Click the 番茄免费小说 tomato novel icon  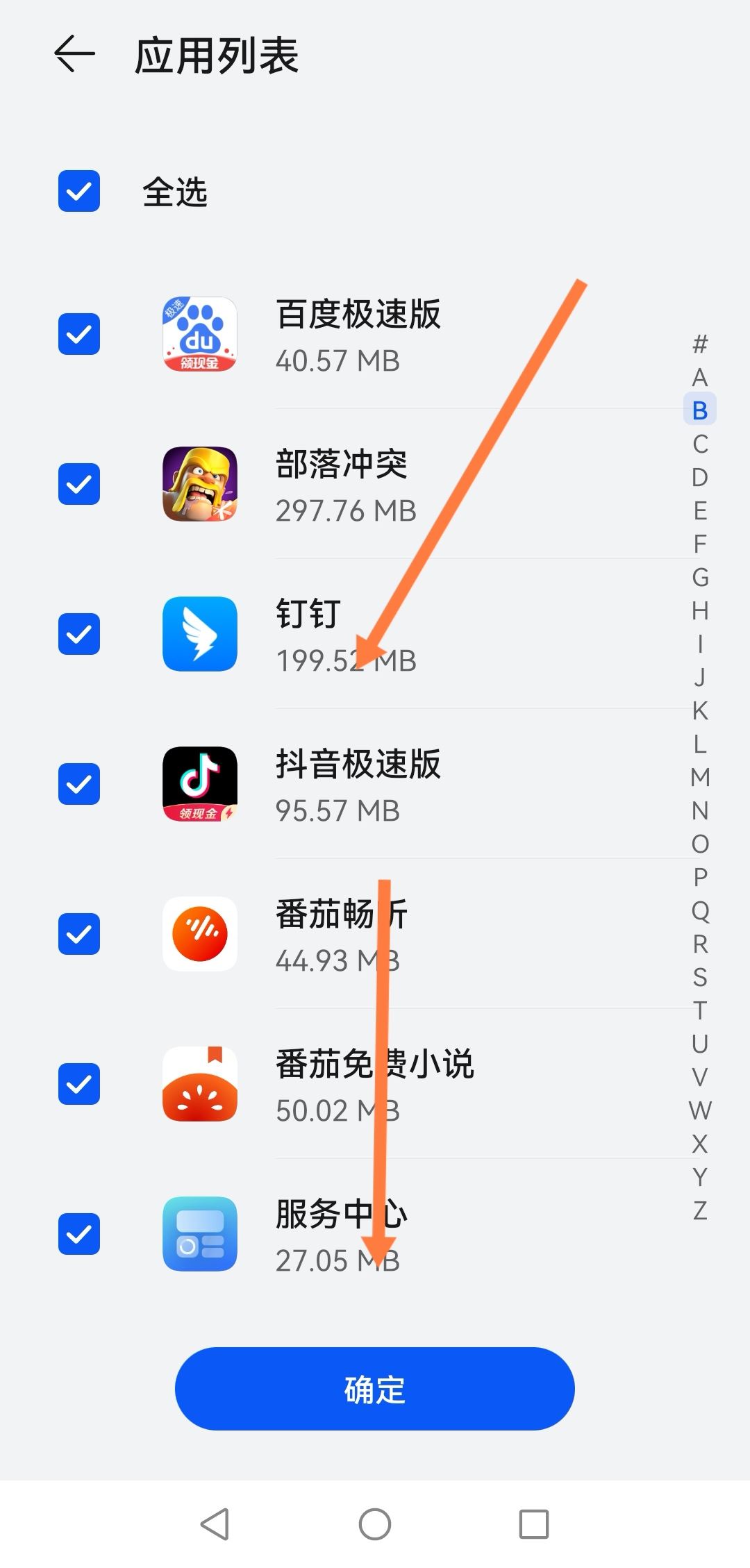click(199, 1083)
